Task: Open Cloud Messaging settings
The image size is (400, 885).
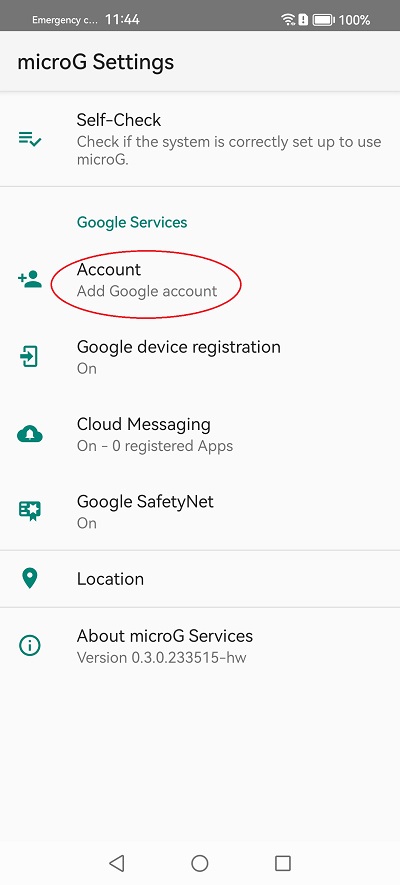Action: (x=200, y=435)
